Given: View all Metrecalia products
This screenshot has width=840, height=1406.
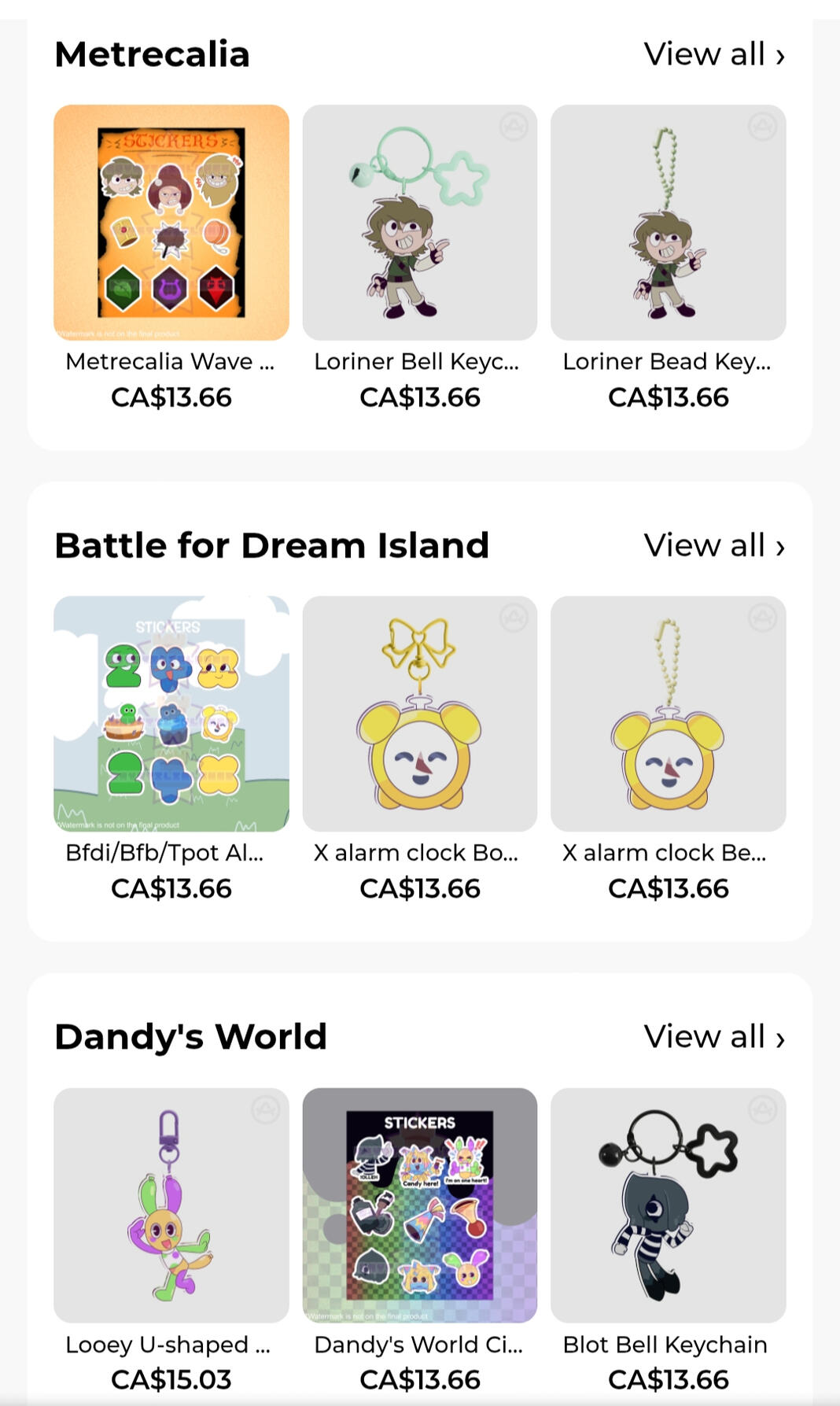Looking at the screenshot, I should tap(713, 54).
